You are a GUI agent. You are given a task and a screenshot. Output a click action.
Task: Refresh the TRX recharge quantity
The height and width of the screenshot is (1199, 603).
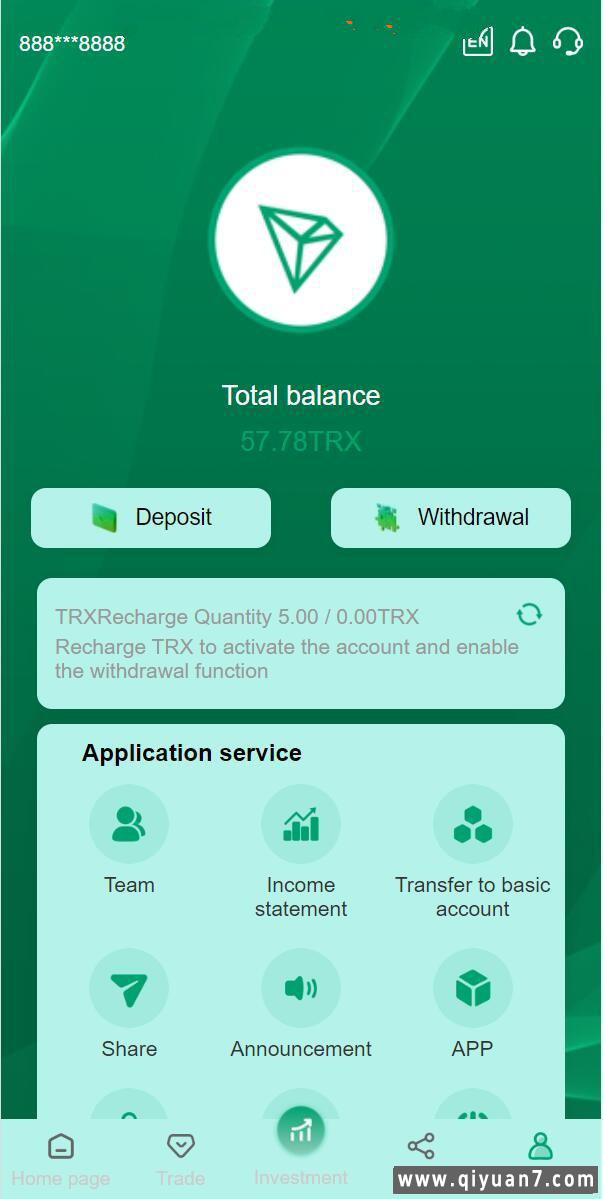pos(529,614)
